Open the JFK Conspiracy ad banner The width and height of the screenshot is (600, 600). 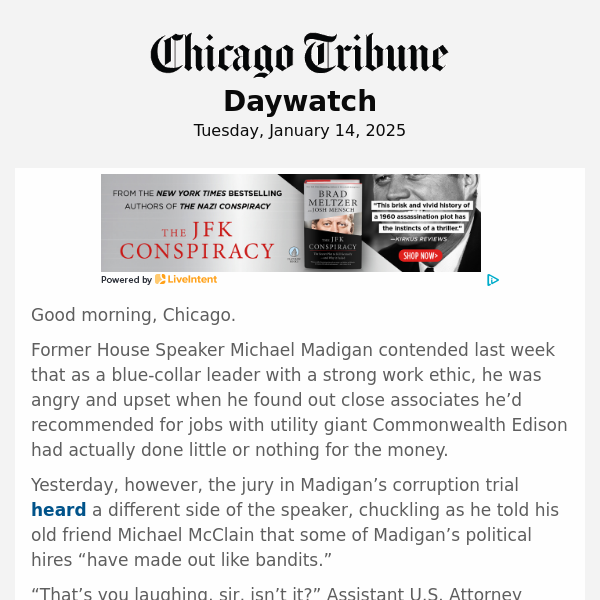coord(290,222)
